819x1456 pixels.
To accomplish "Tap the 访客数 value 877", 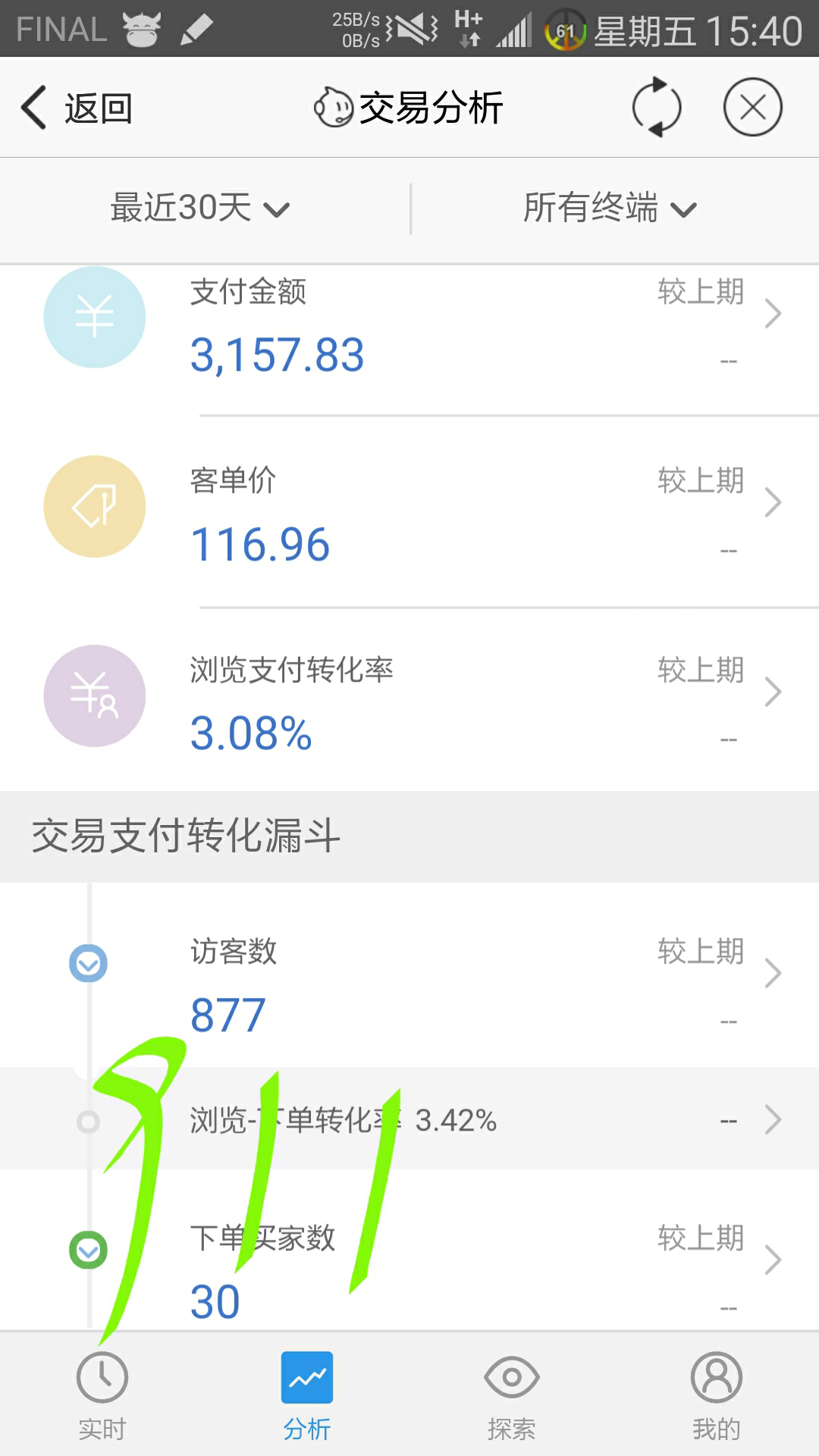I will (x=227, y=1014).
